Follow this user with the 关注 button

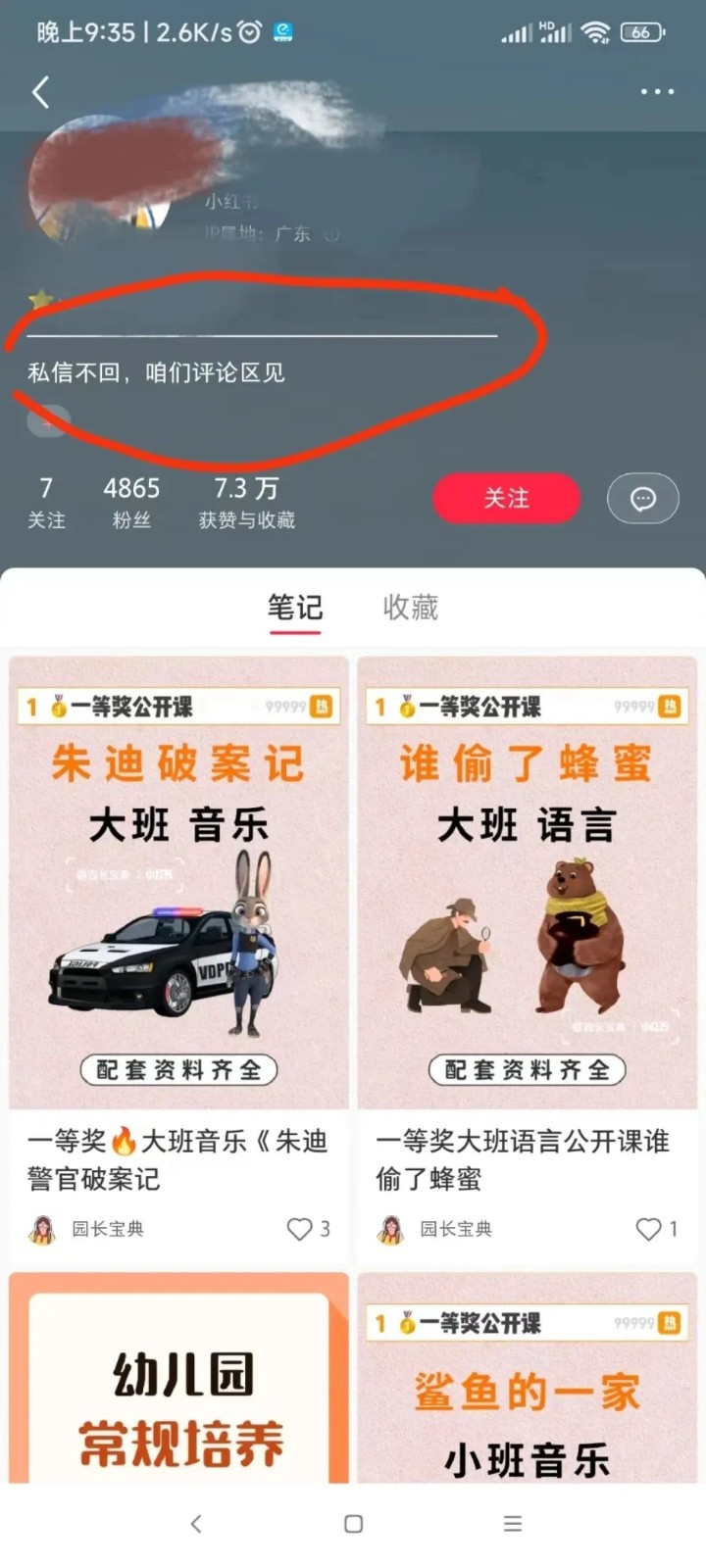(506, 498)
